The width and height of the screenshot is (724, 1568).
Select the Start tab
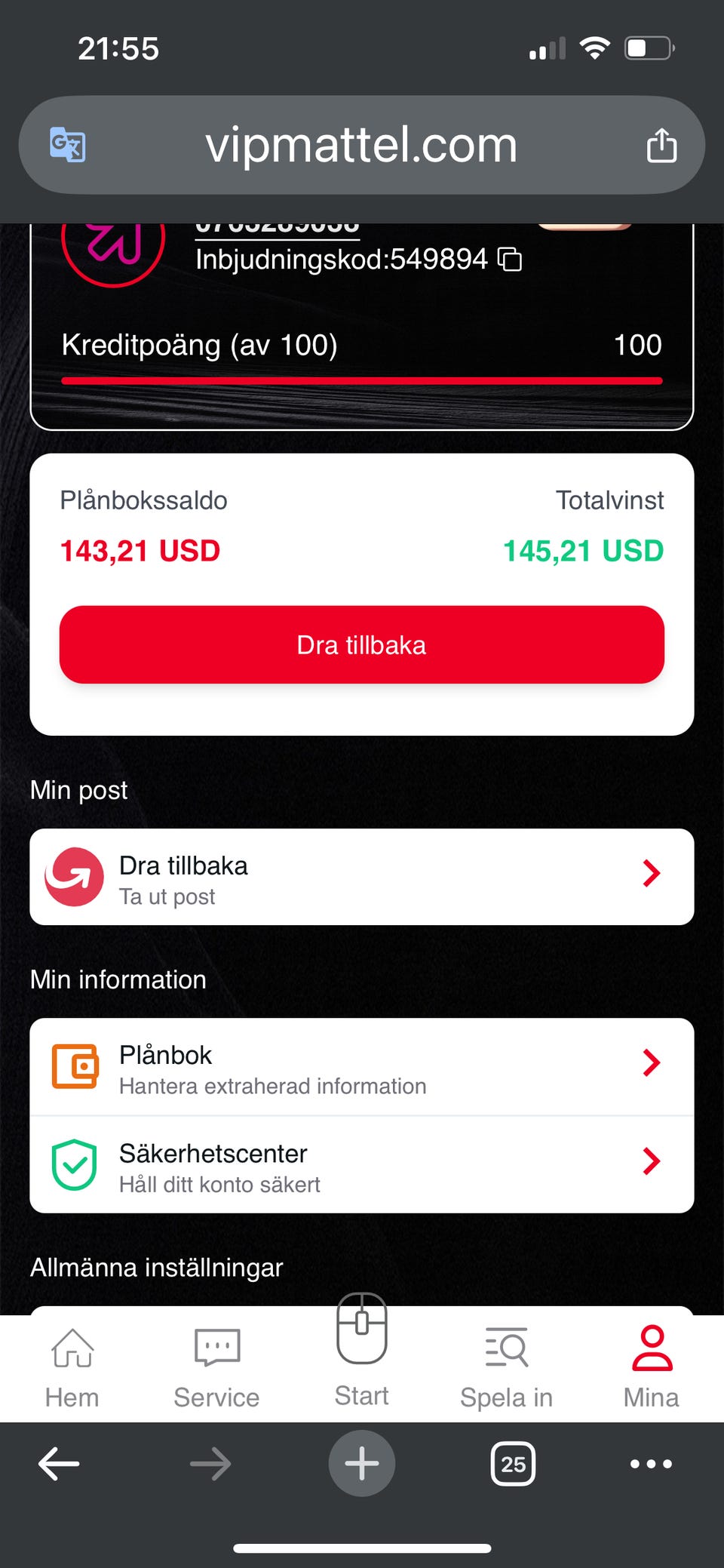click(x=362, y=1351)
